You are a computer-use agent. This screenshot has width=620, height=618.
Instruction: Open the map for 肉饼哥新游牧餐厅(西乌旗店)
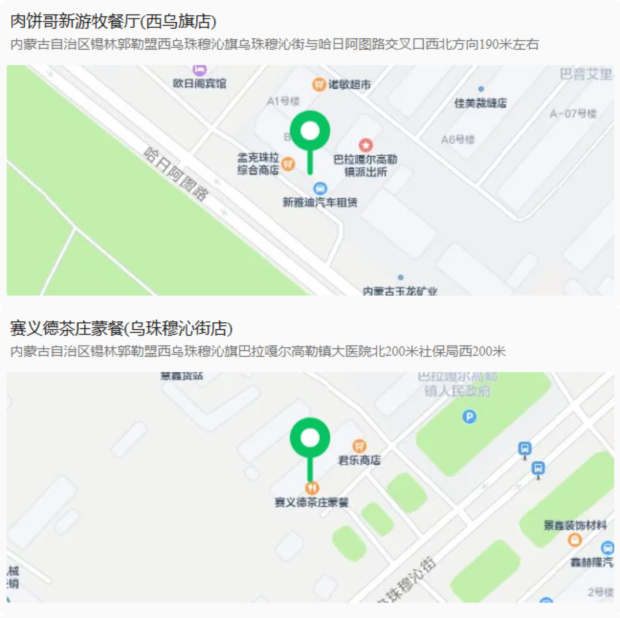click(x=310, y=180)
